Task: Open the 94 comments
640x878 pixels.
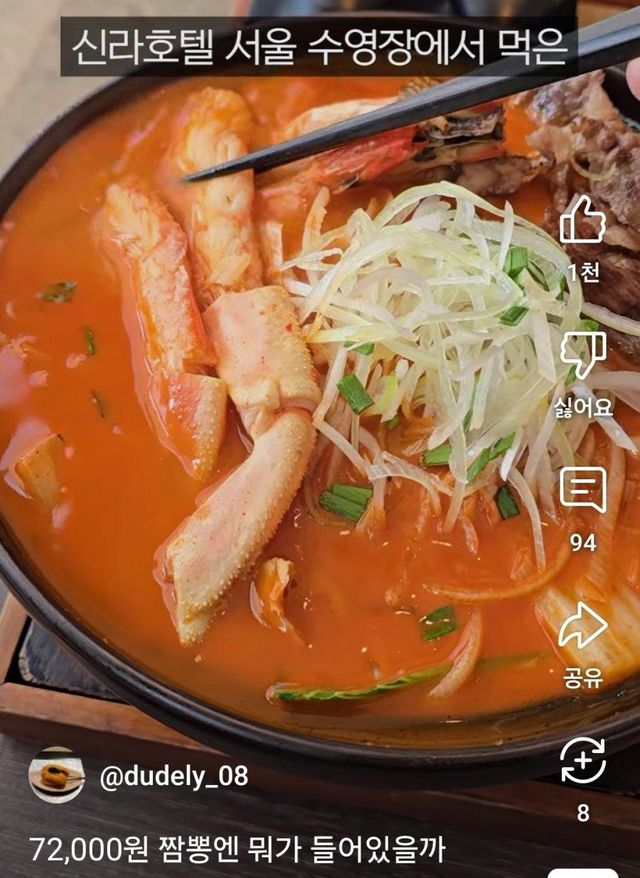Action: [583, 490]
